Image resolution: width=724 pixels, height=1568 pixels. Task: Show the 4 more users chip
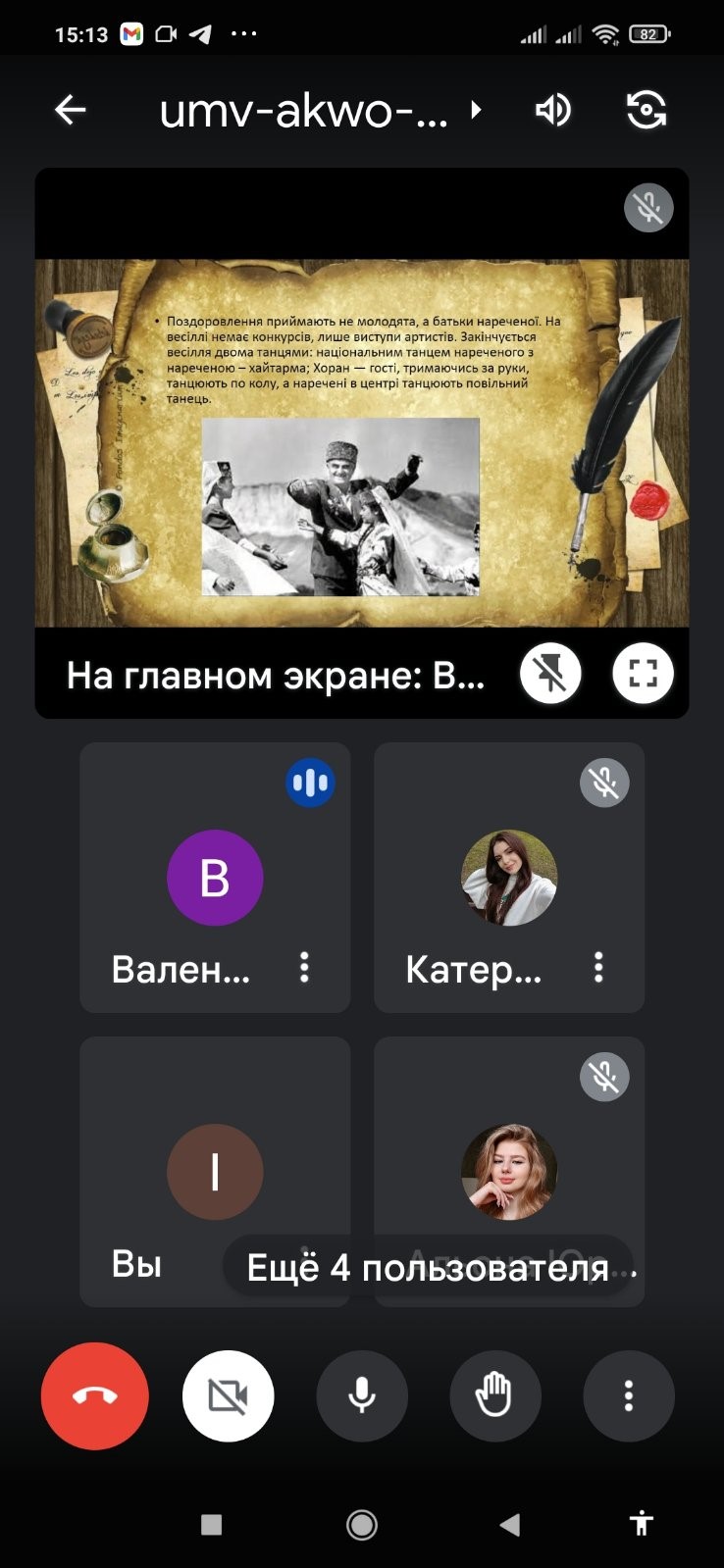coord(429,1268)
